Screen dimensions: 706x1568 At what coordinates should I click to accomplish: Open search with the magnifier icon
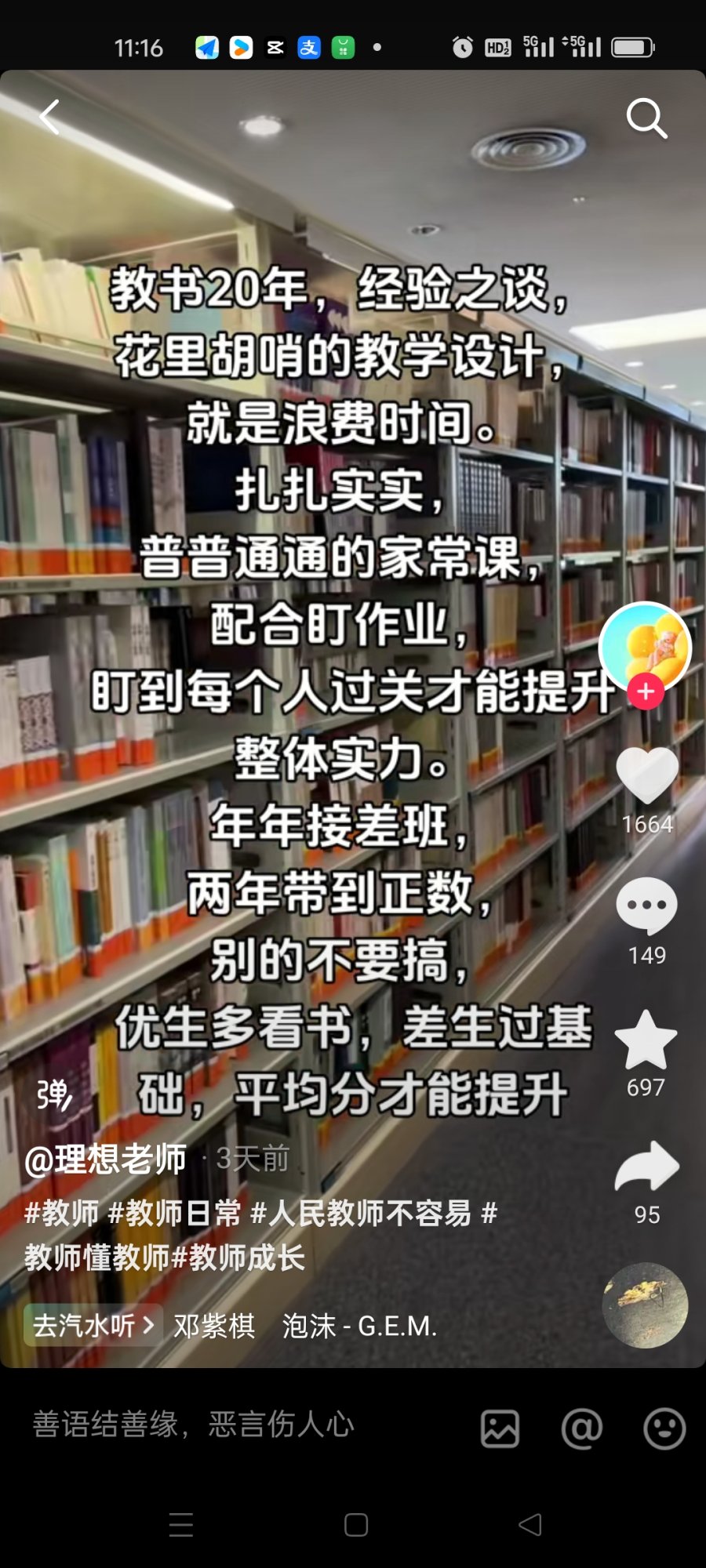pyautogui.click(x=646, y=118)
